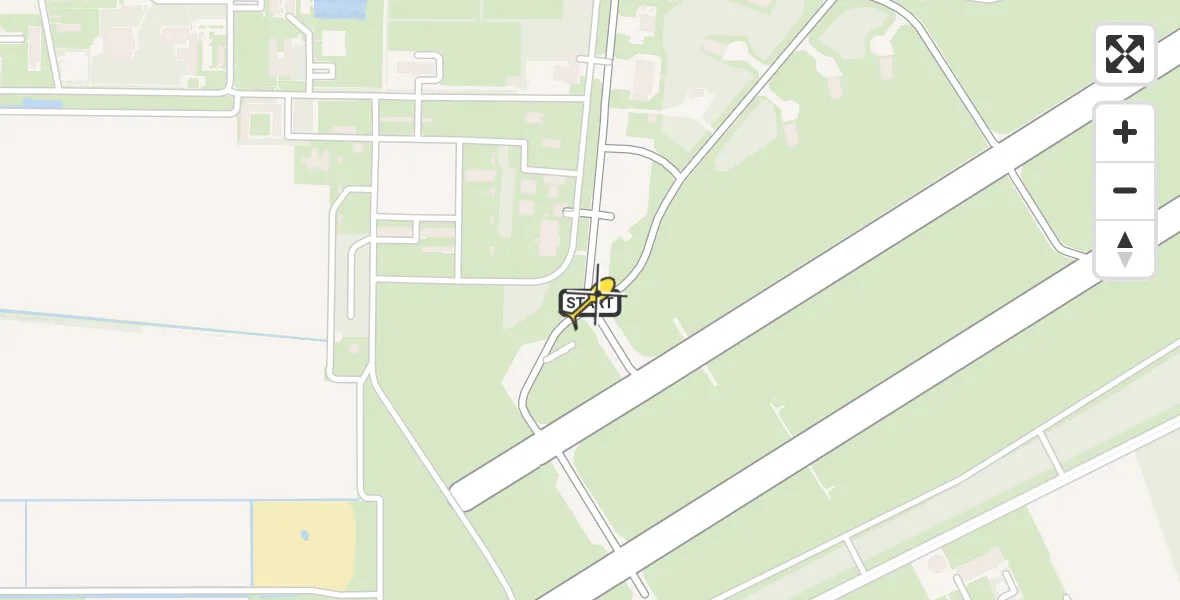Zoom out of the map
Viewport: 1180px width, 600px height.
pos(1125,190)
